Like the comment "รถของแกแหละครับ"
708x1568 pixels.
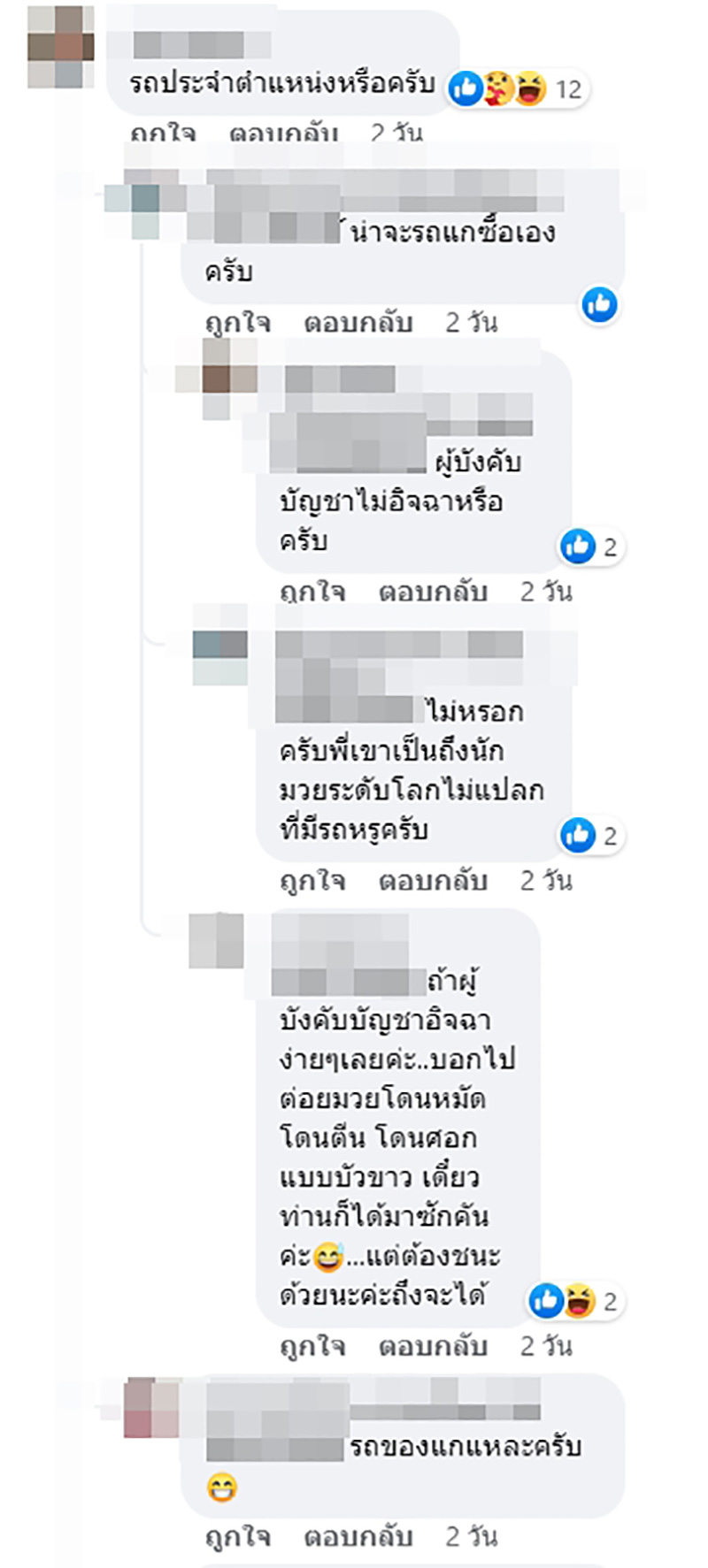pos(237,1537)
